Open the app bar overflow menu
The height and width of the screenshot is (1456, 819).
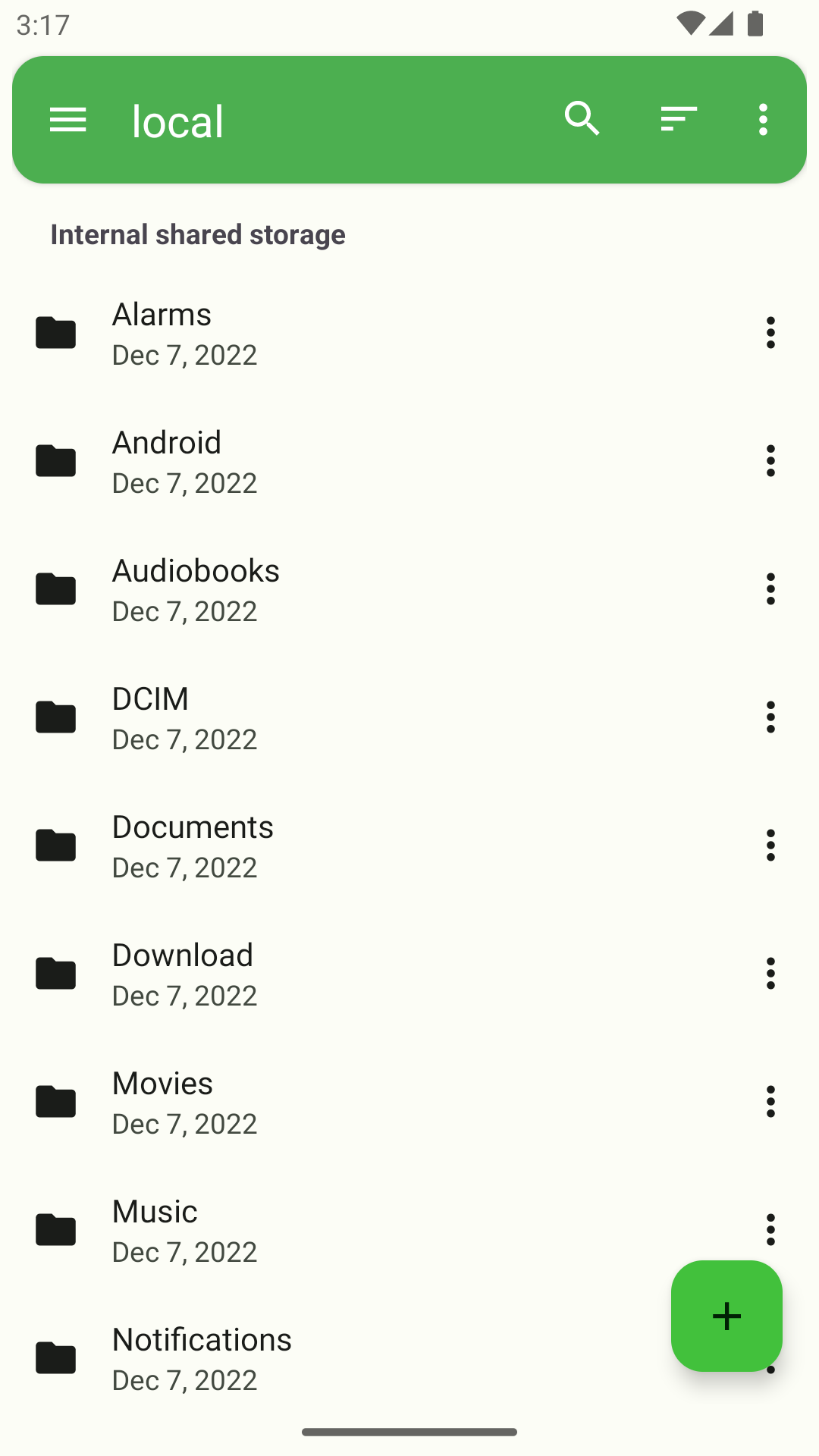763,120
